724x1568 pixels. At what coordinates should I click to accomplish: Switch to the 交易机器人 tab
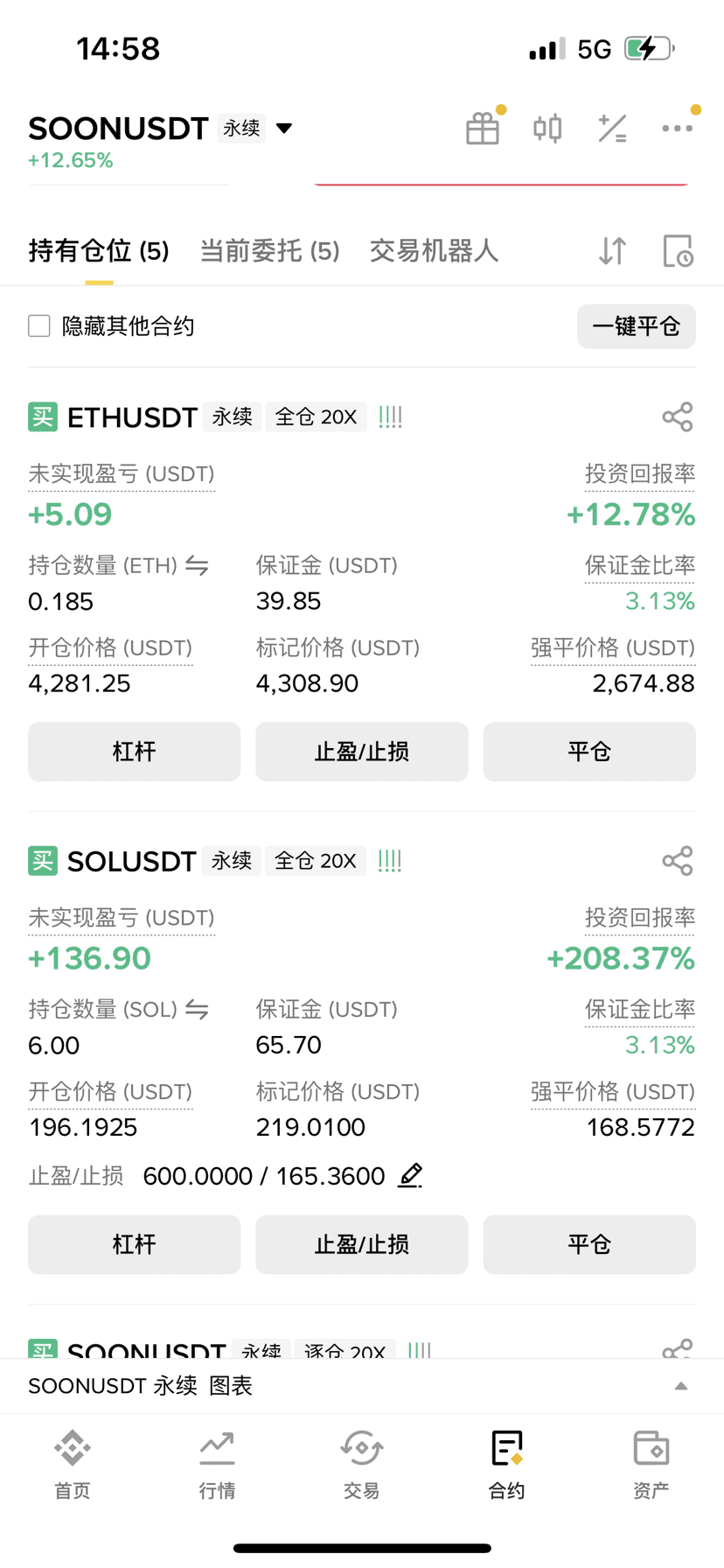click(x=434, y=251)
